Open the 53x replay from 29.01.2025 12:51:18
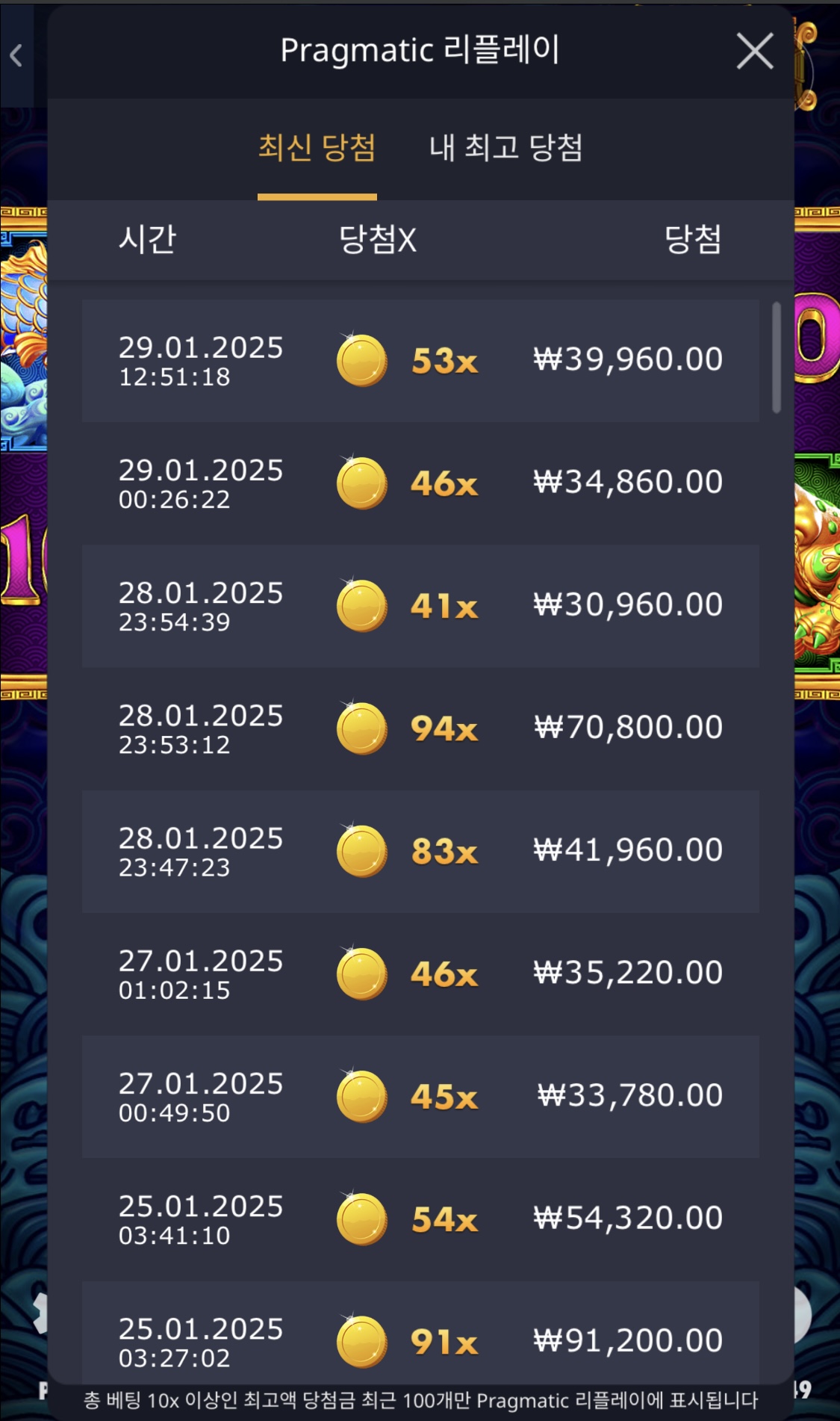Screen dimensions: 840x1421 click(x=420, y=361)
